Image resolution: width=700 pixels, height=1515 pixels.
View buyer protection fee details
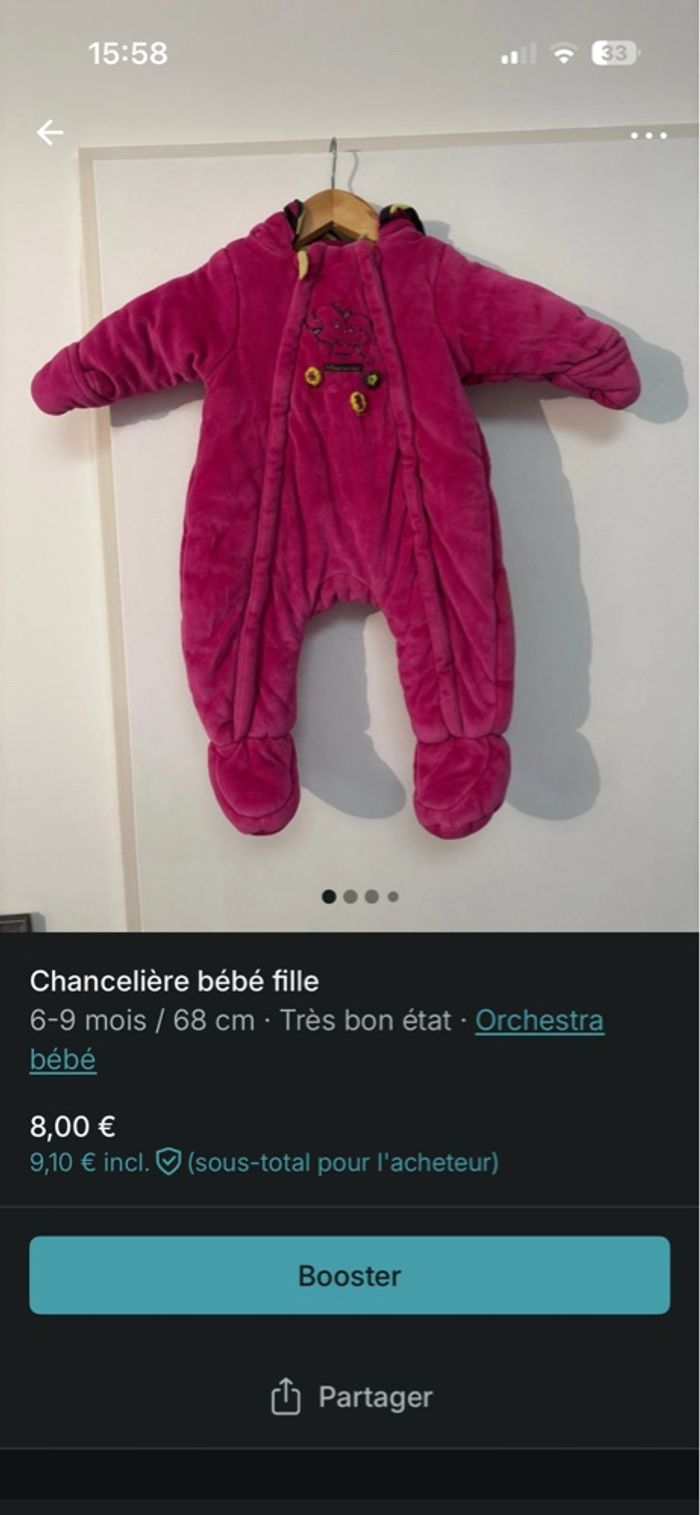[x=169, y=1162]
